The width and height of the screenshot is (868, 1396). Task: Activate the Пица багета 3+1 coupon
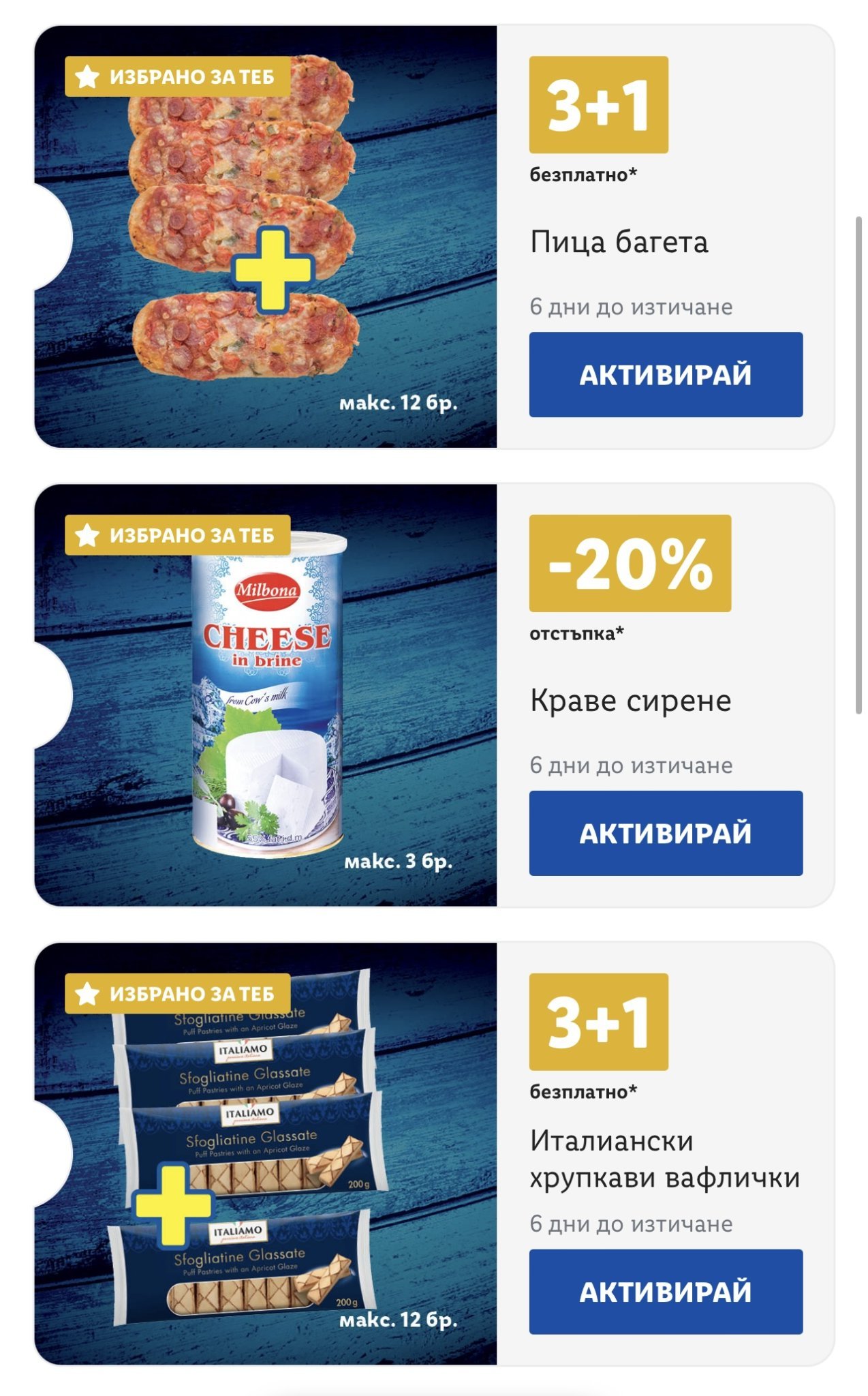pyautogui.click(x=666, y=374)
